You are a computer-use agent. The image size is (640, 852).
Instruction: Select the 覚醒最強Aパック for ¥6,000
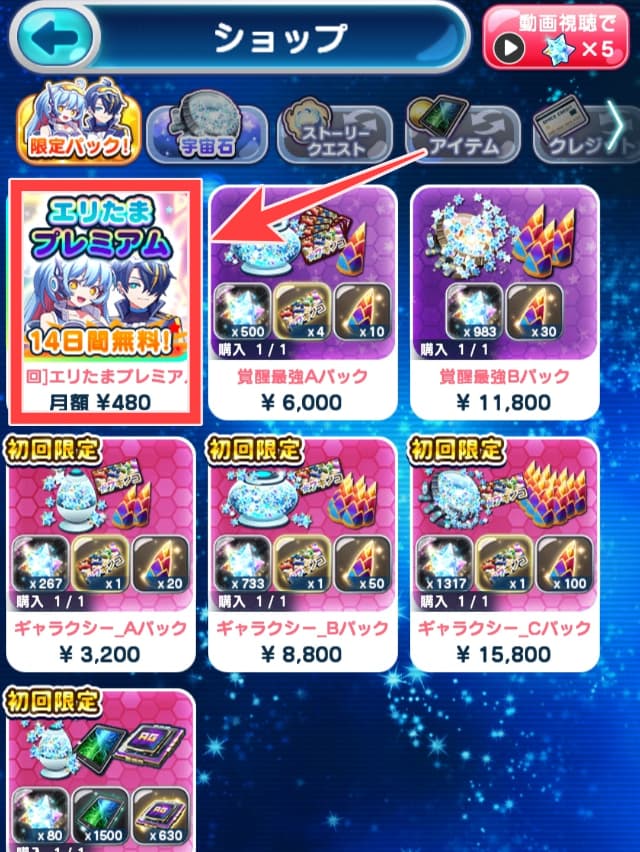tap(302, 300)
